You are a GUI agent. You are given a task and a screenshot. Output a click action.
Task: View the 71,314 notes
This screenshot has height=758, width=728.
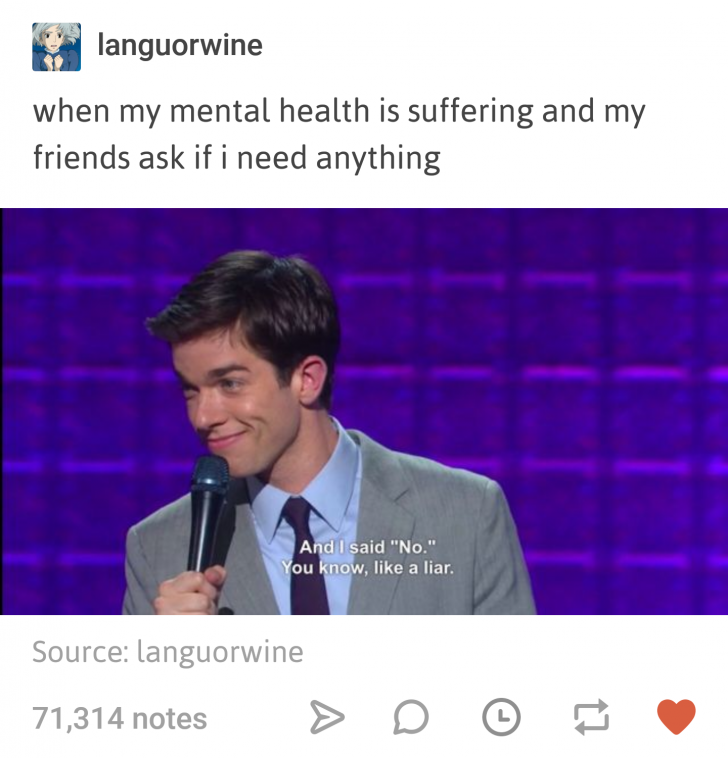120,718
